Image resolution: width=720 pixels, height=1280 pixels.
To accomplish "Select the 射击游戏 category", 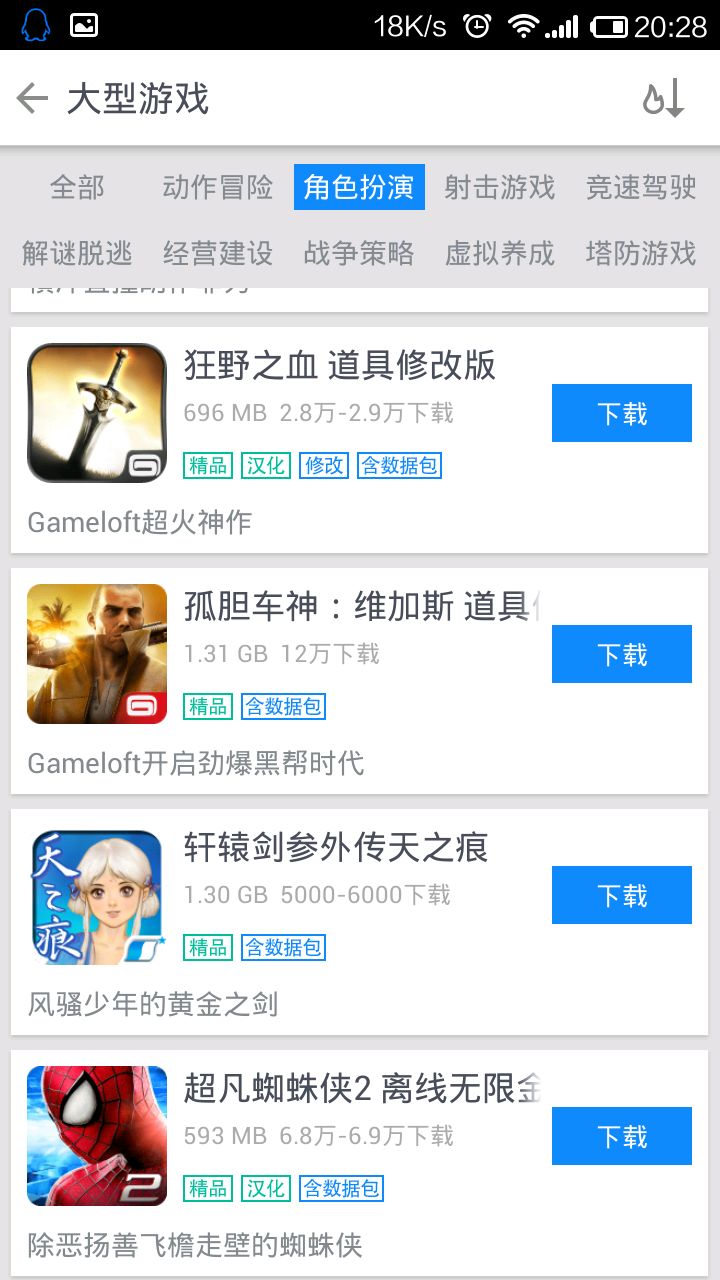I will coord(499,187).
